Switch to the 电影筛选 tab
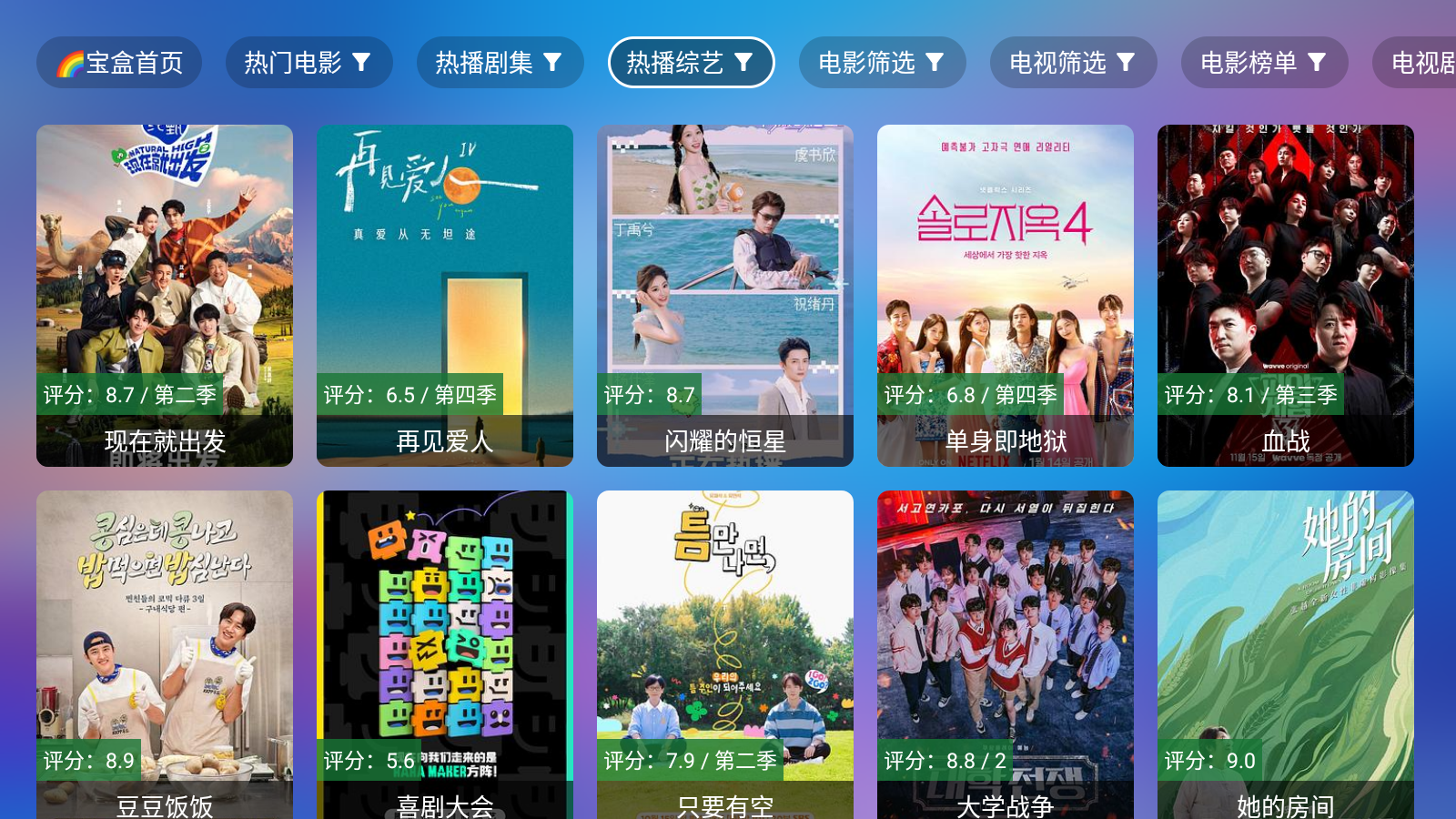Screen dimensions: 1456x819 882,63
